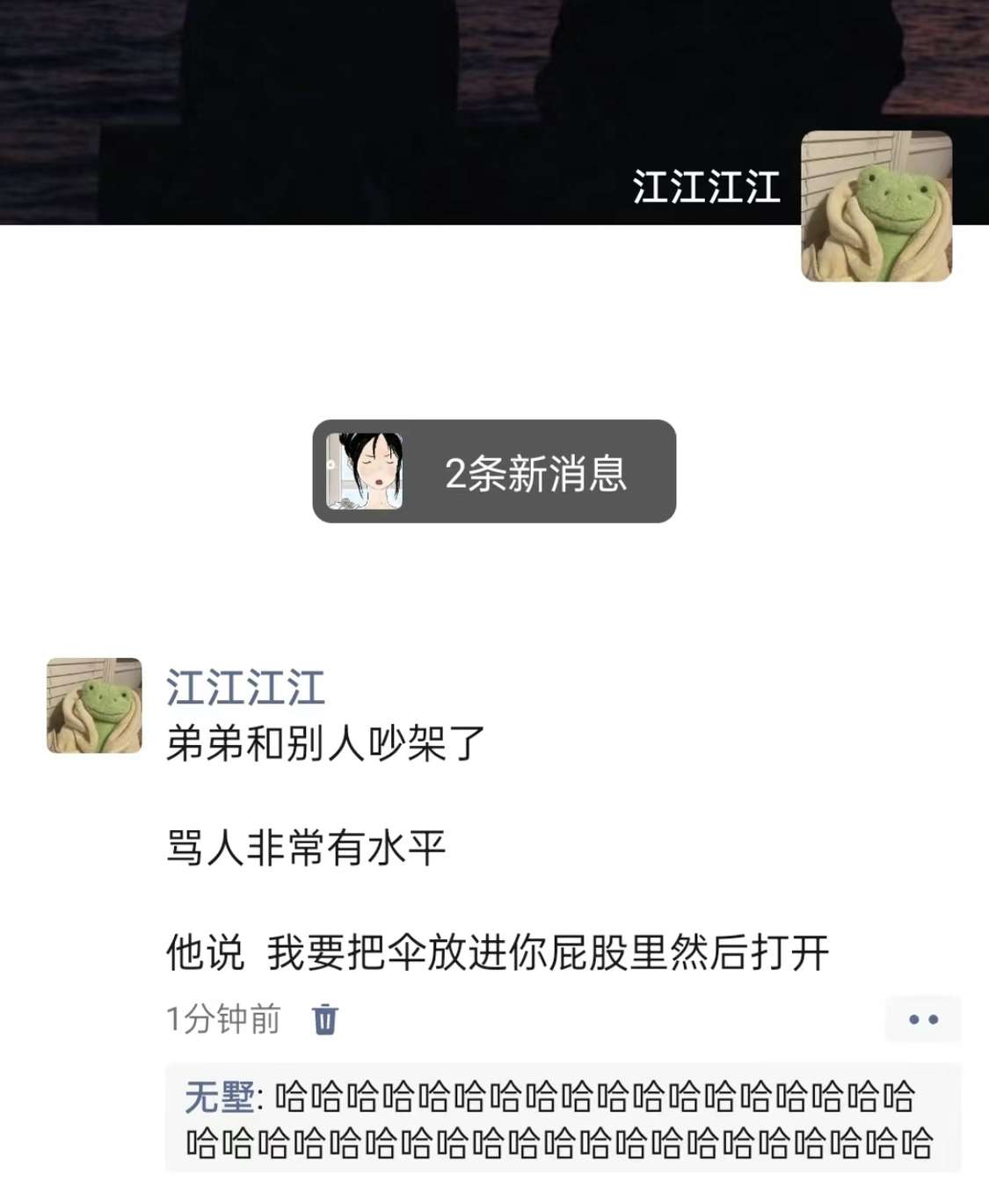Delete the post with the trash icon
Image resolution: width=989 pixels, height=1204 pixels.
(325, 1019)
